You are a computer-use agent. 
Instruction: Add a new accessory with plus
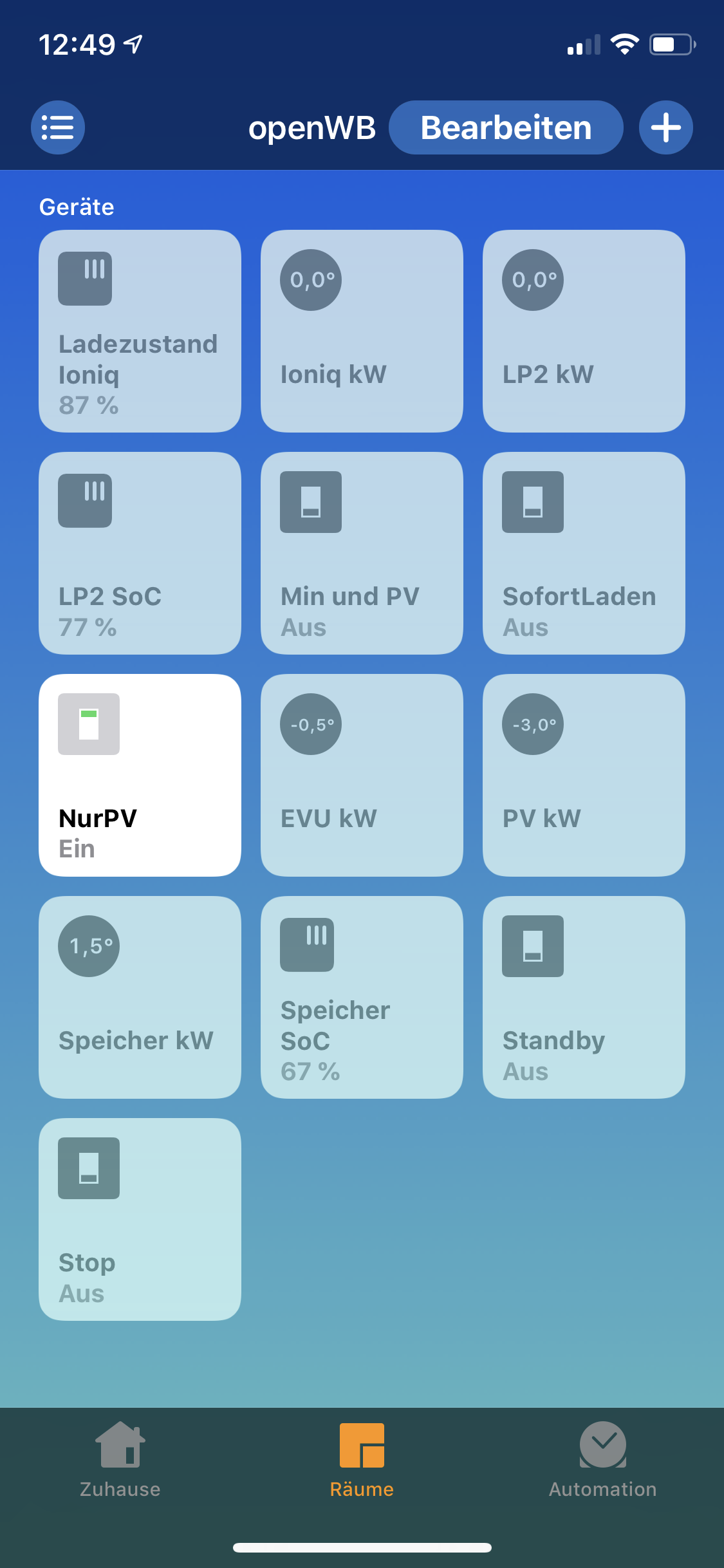(665, 127)
